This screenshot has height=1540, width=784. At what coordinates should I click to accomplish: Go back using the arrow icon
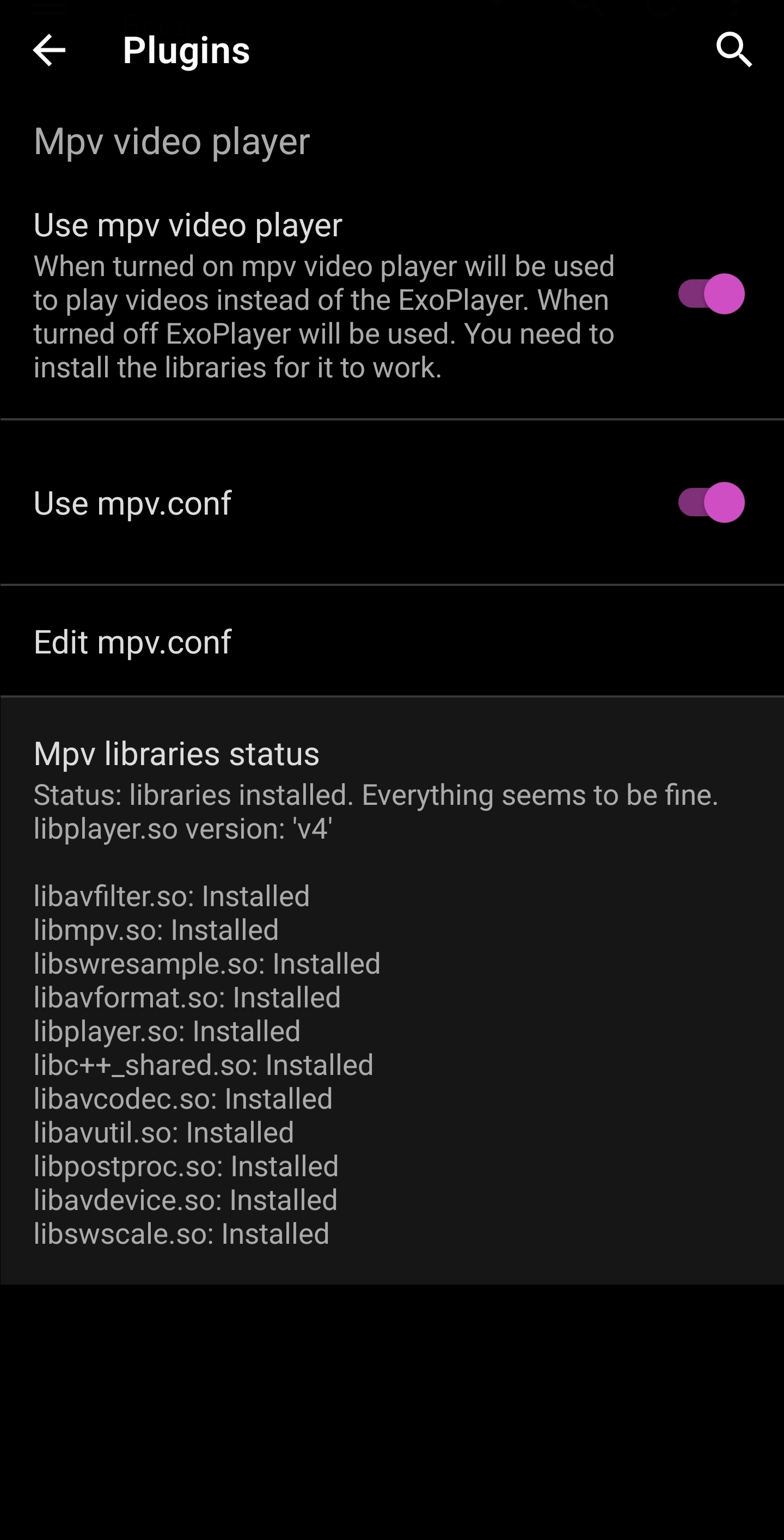click(x=49, y=50)
